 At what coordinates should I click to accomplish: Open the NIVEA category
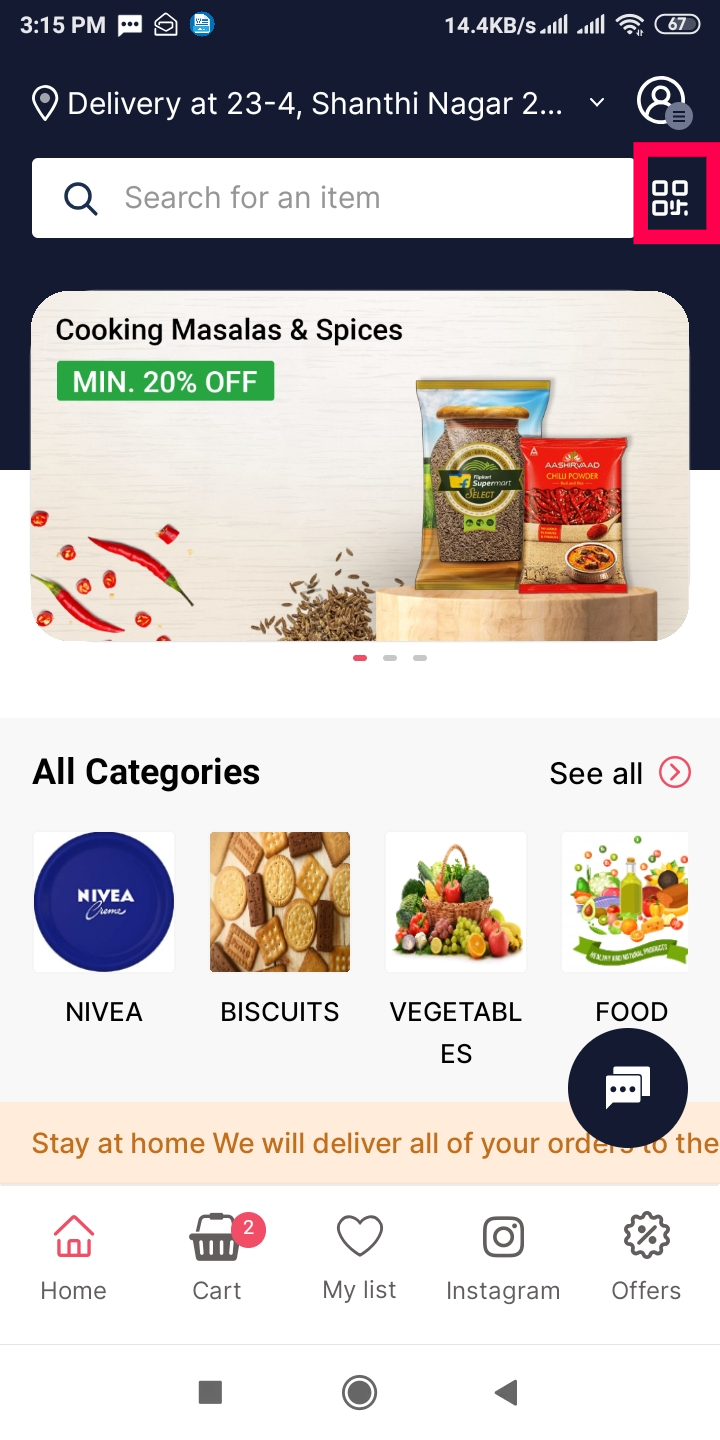(x=104, y=903)
